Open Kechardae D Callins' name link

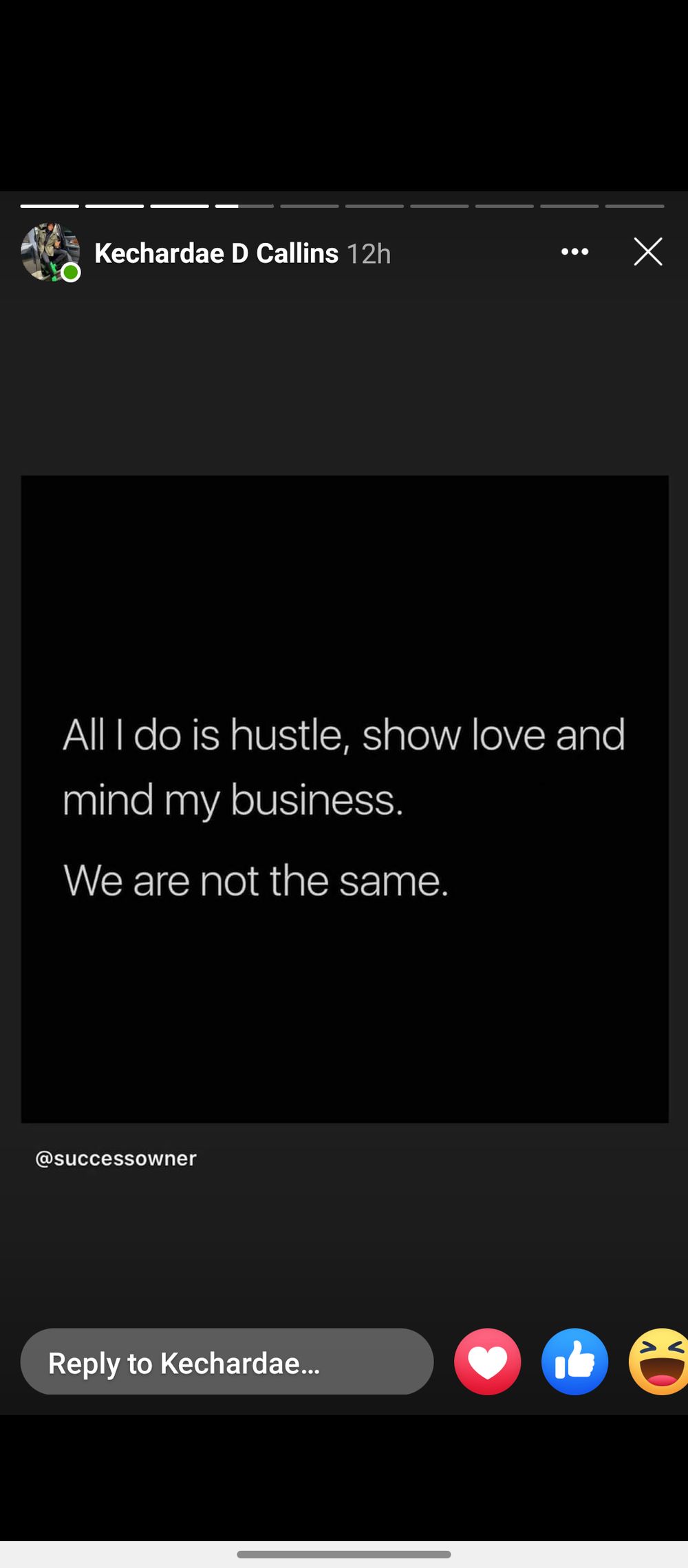[x=216, y=253]
